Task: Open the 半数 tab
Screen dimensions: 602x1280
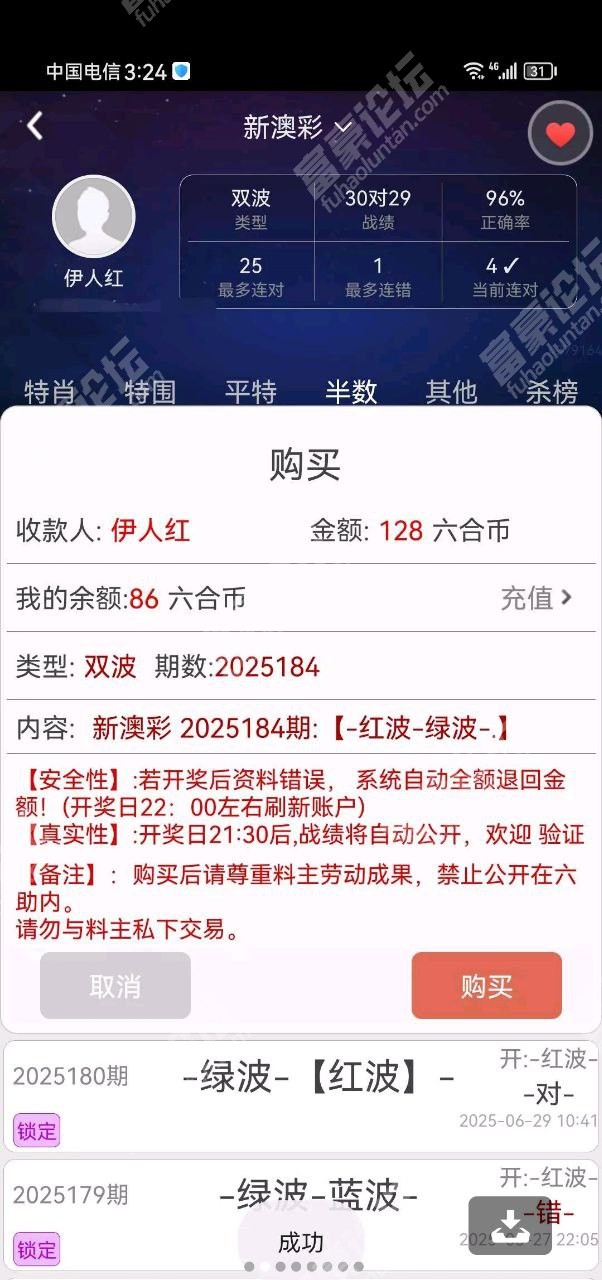Action: 351,391
